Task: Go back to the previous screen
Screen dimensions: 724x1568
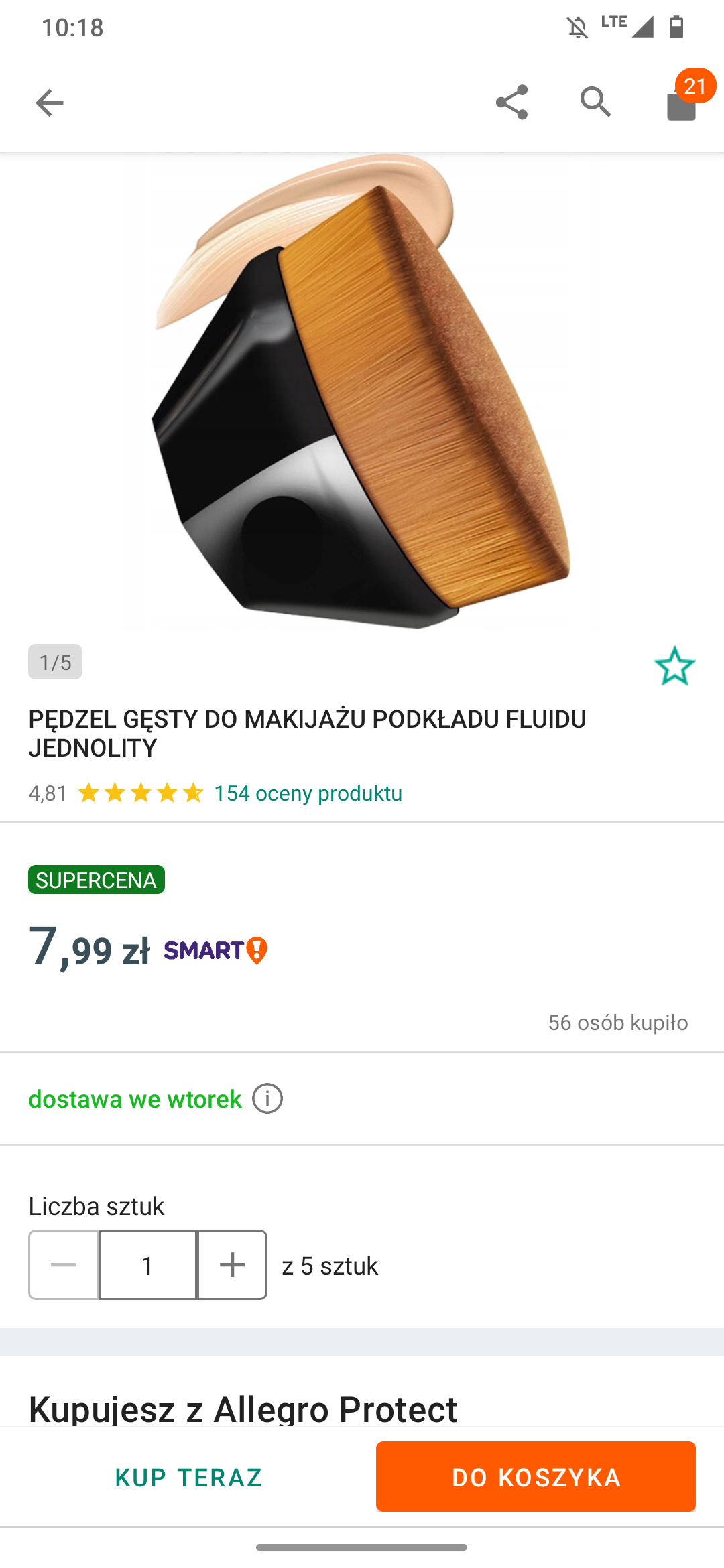Action: click(x=49, y=103)
